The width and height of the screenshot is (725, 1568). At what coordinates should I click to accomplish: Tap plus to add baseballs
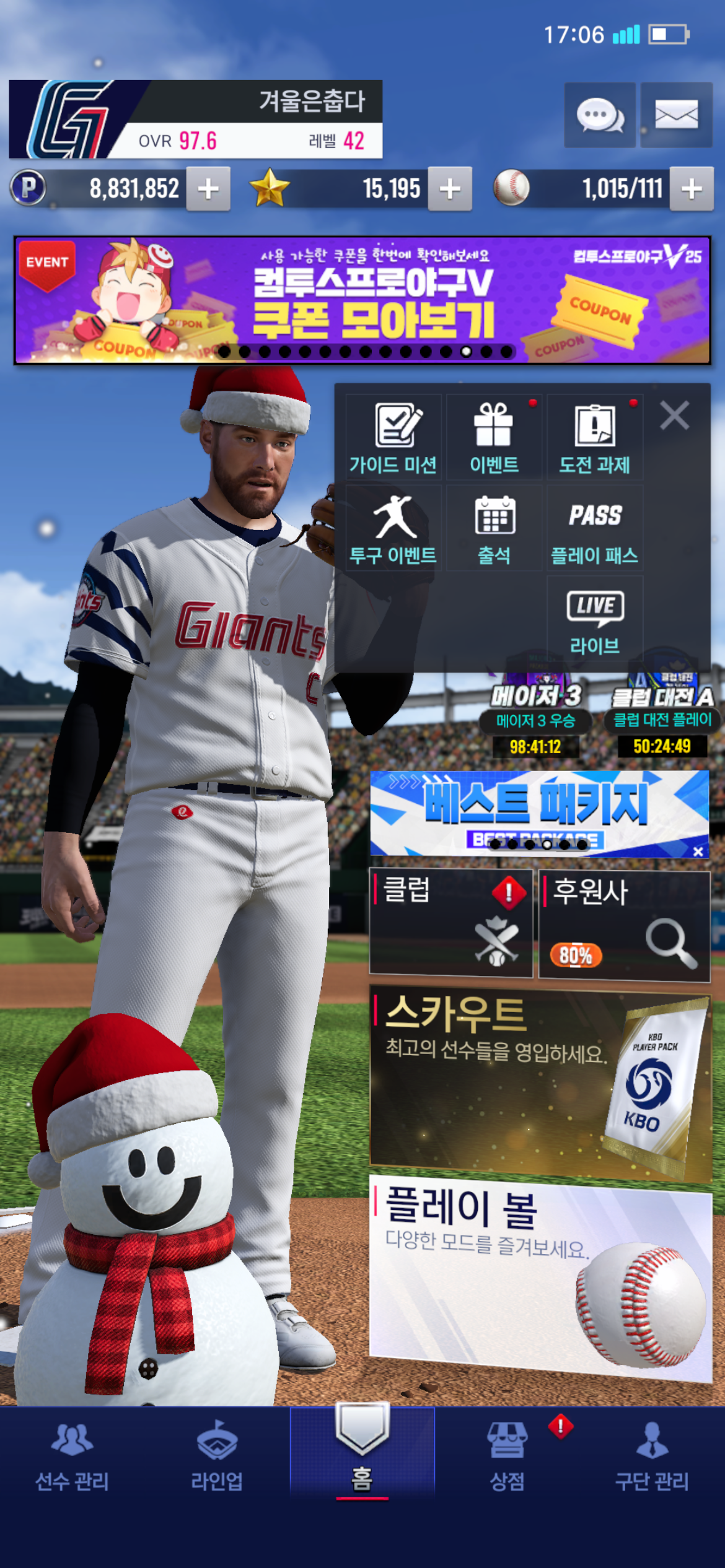[x=691, y=189]
